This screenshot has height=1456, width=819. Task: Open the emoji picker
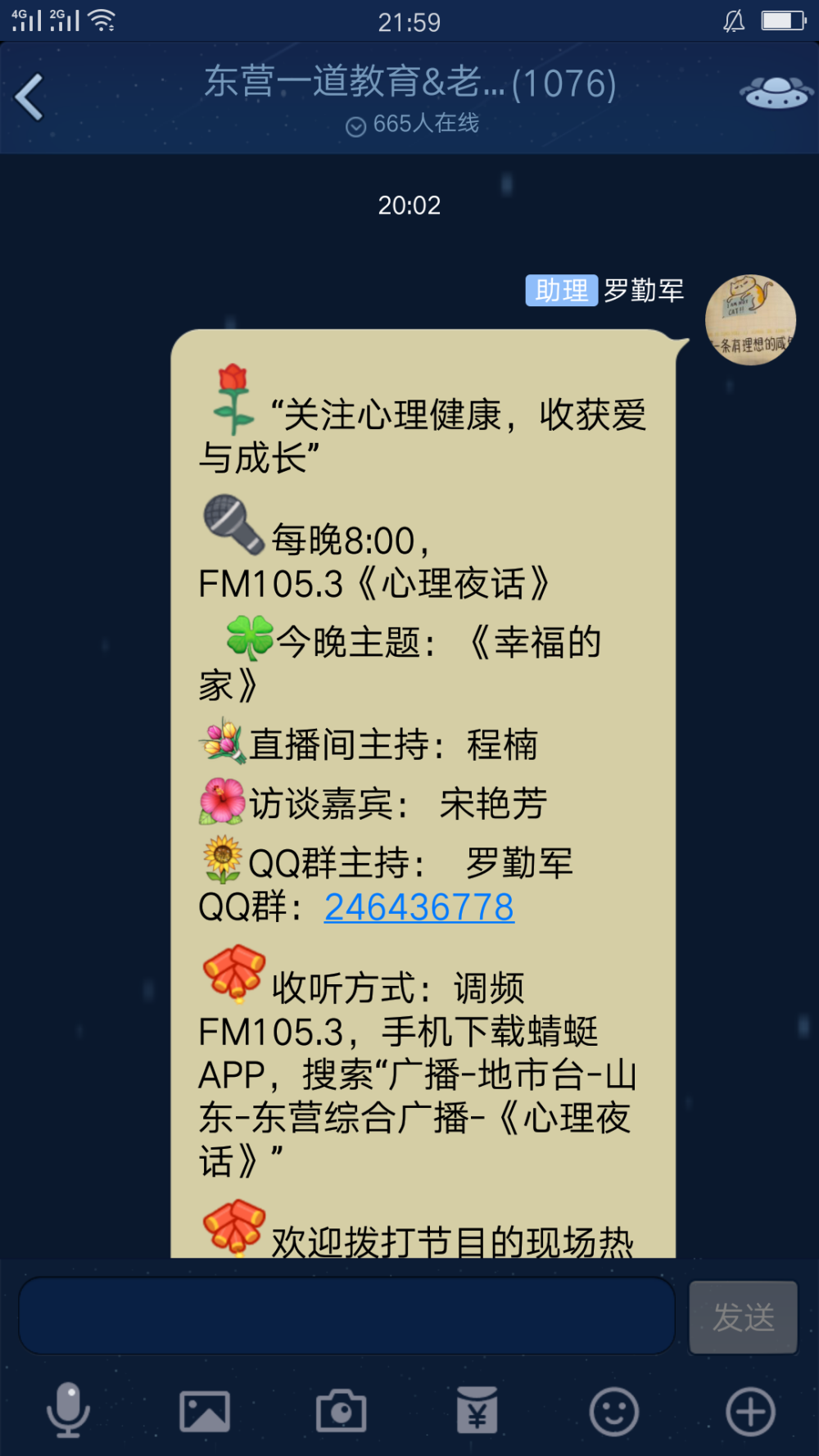(614, 1411)
